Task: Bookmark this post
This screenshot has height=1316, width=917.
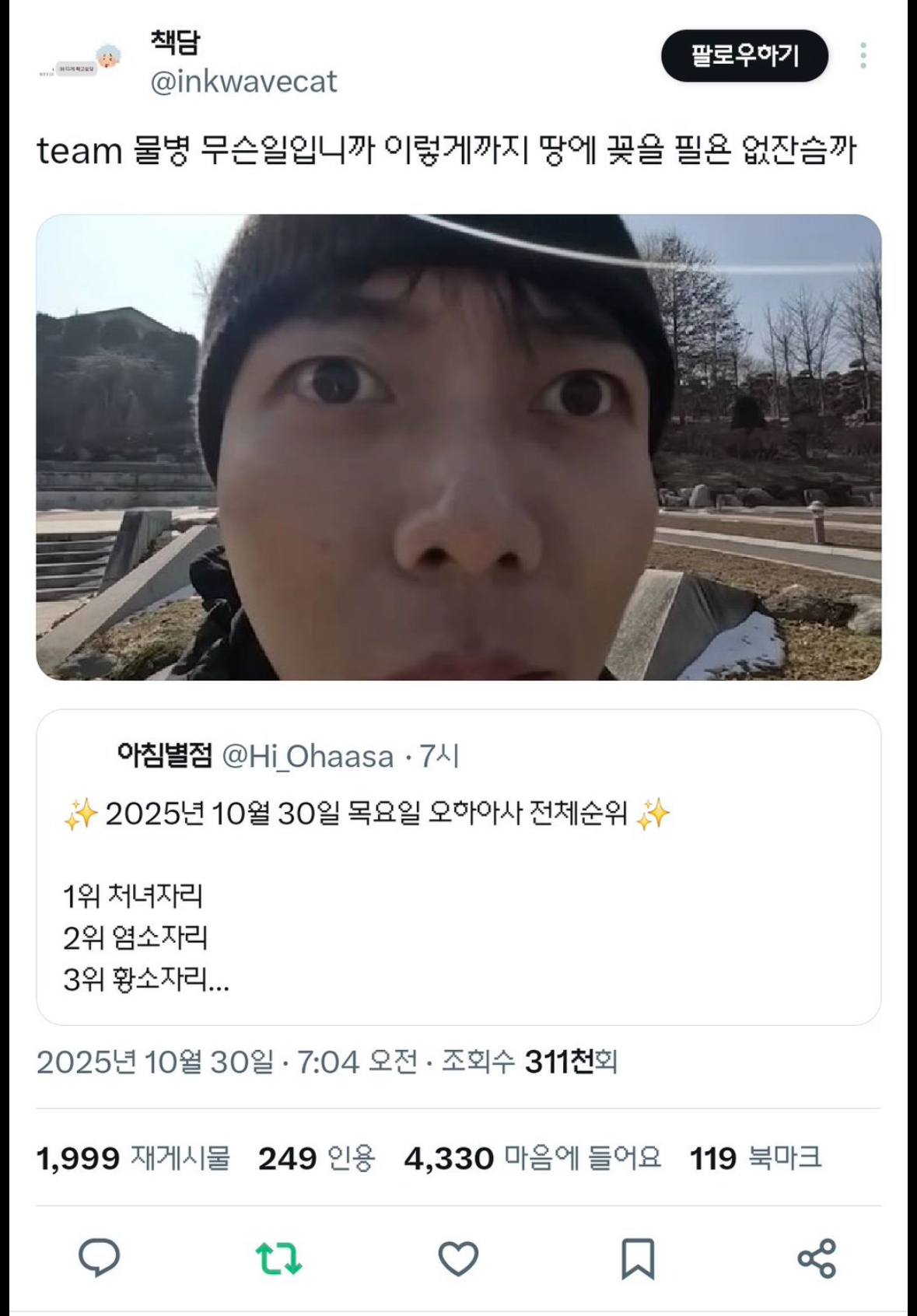Action: [x=638, y=1258]
